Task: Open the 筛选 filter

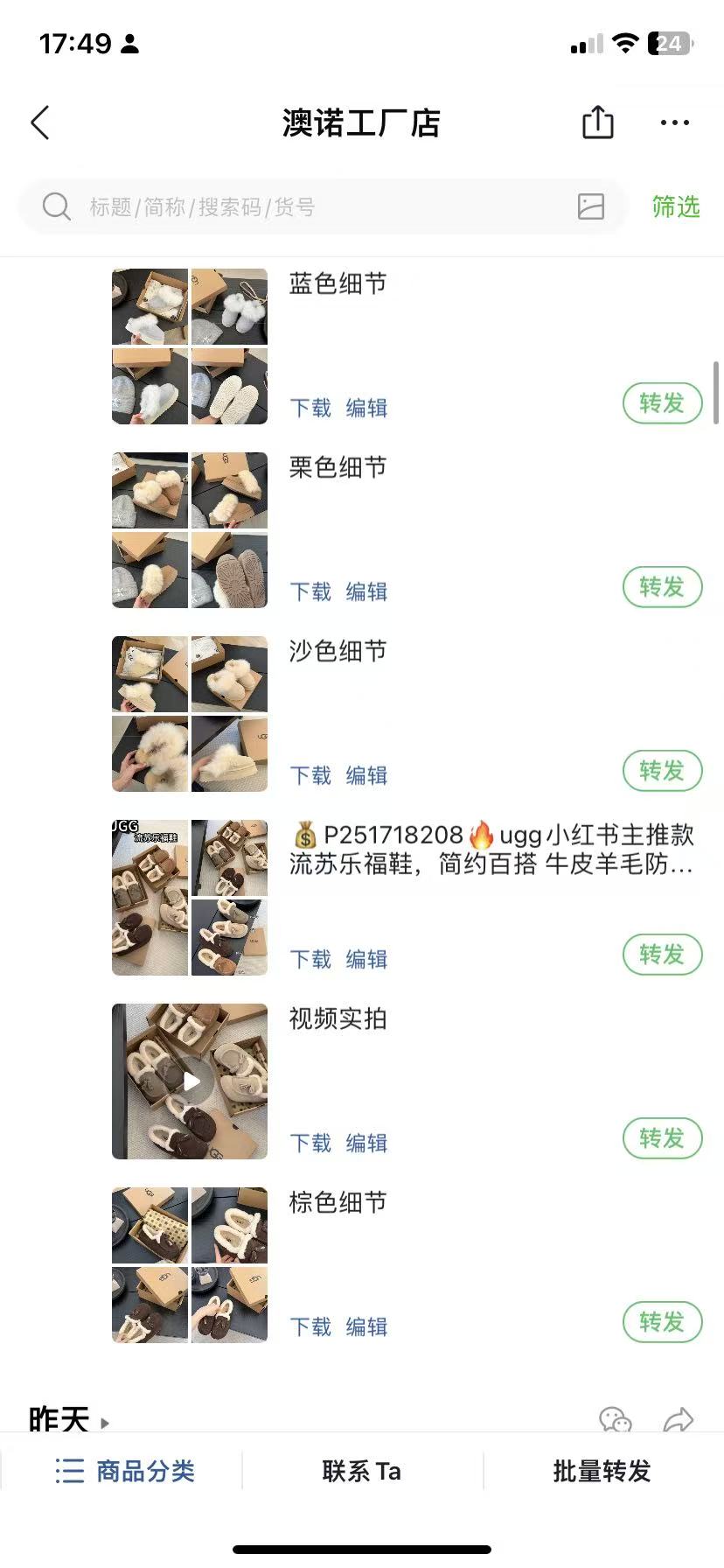Action: pyautogui.click(x=676, y=207)
